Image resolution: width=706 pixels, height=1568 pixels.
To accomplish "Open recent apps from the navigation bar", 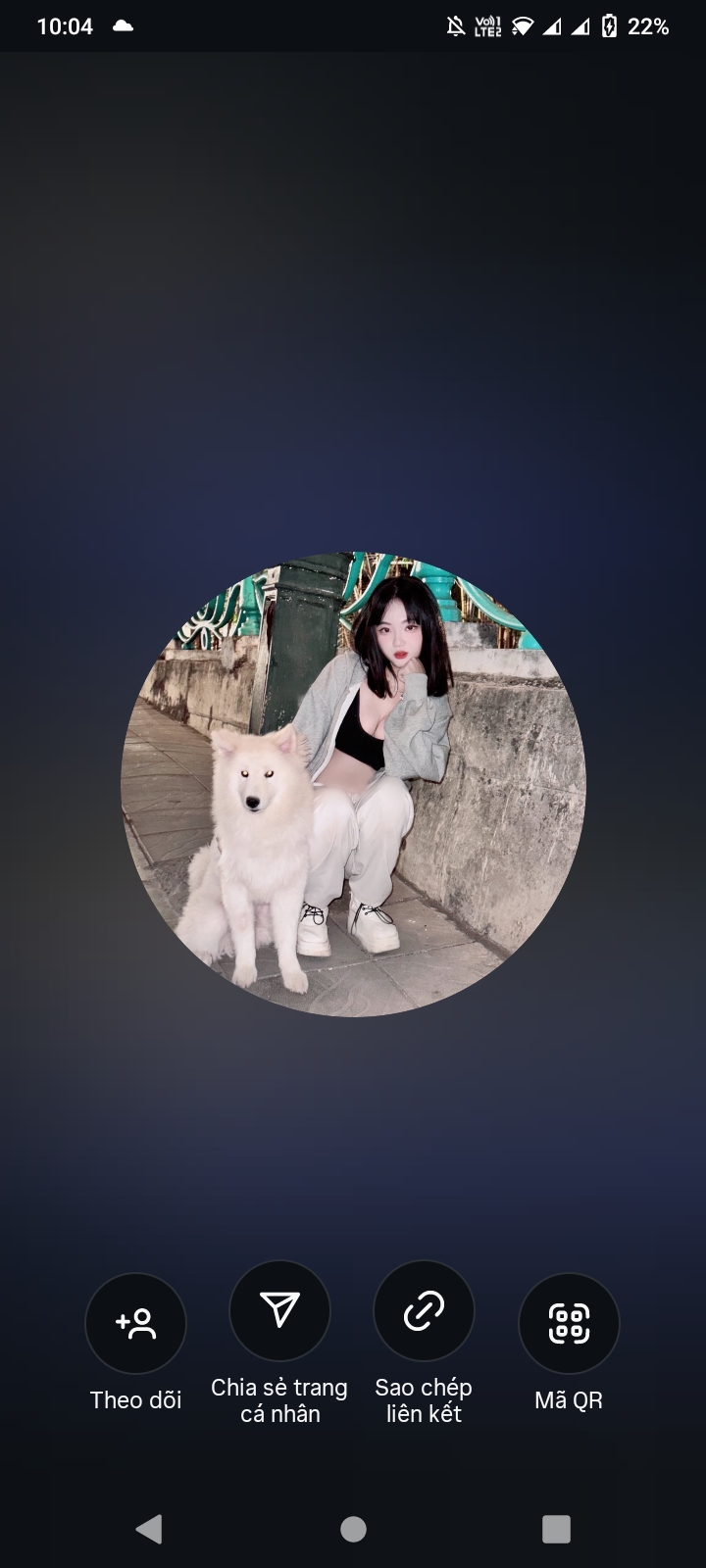I will click(x=556, y=1529).
